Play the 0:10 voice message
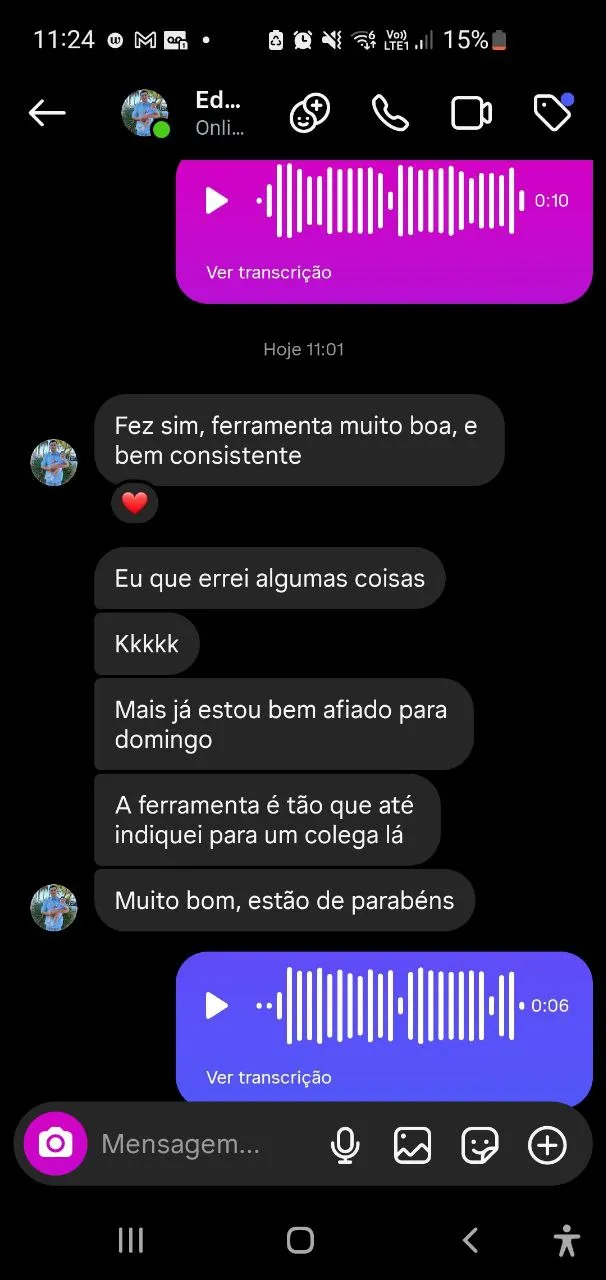606x1280 pixels. [217, 201]
